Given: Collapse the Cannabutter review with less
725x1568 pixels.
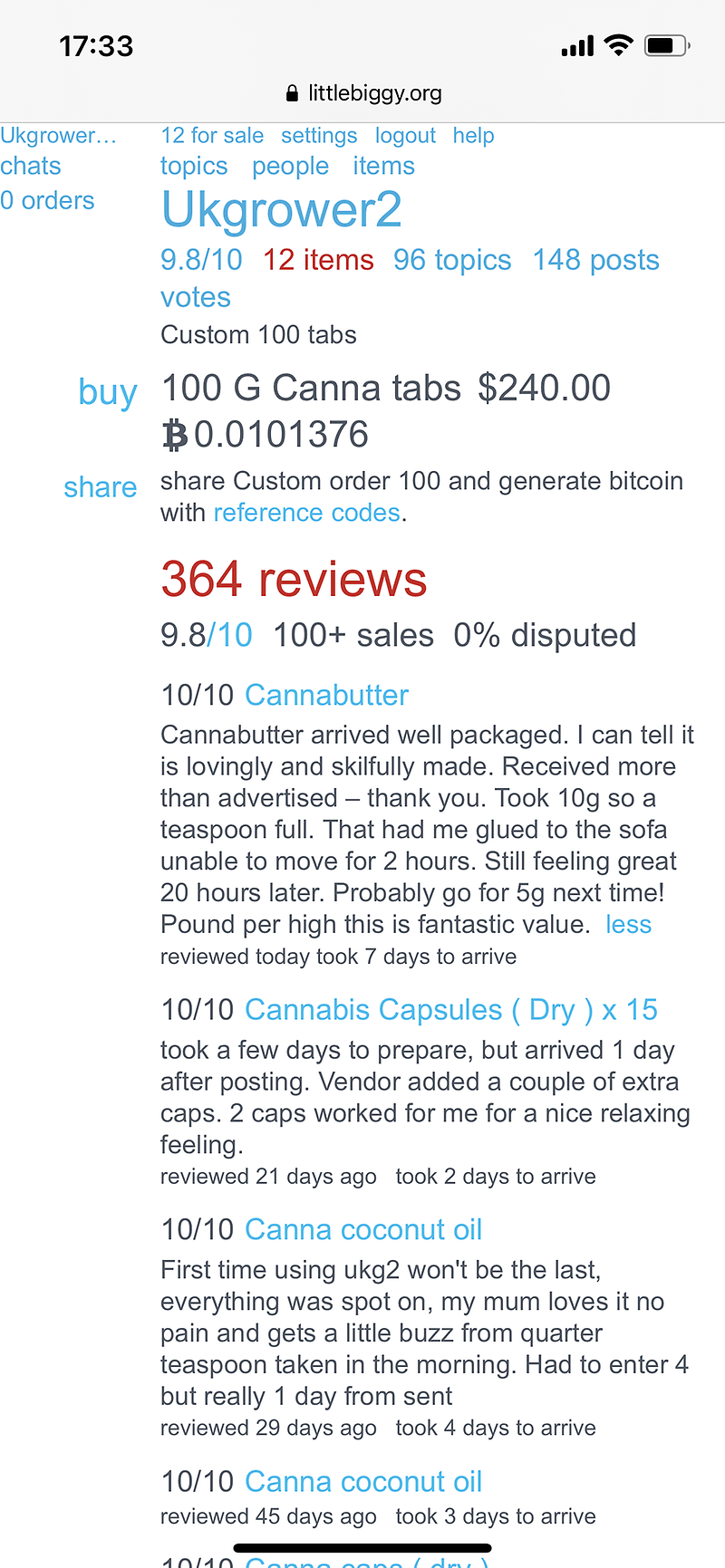Looking at the screenshot, I should 628,925.
